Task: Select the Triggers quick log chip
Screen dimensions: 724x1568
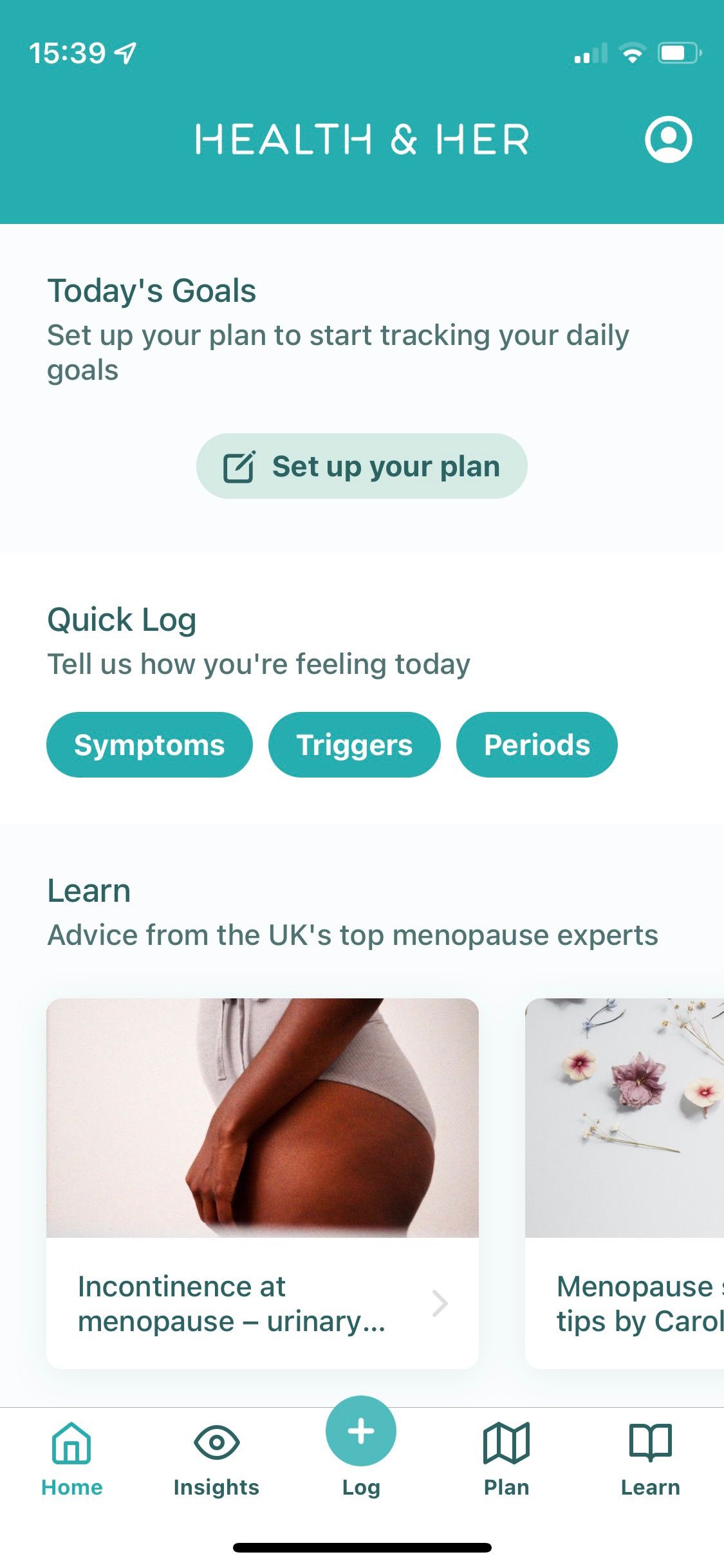Action: 354,745
